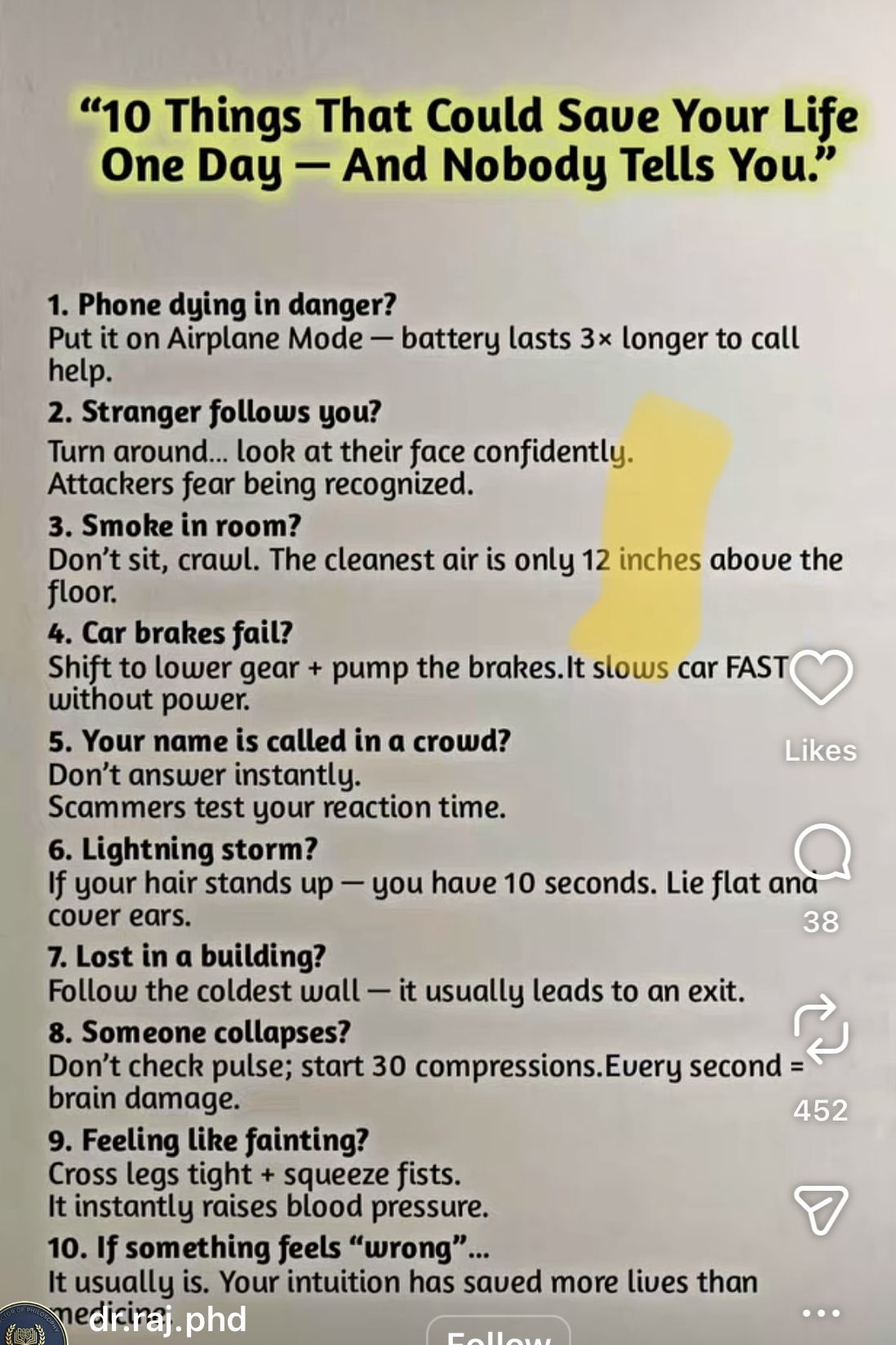
Task: Open the comments on this reel
Action: pyautogui.click(x=821, y=851)
